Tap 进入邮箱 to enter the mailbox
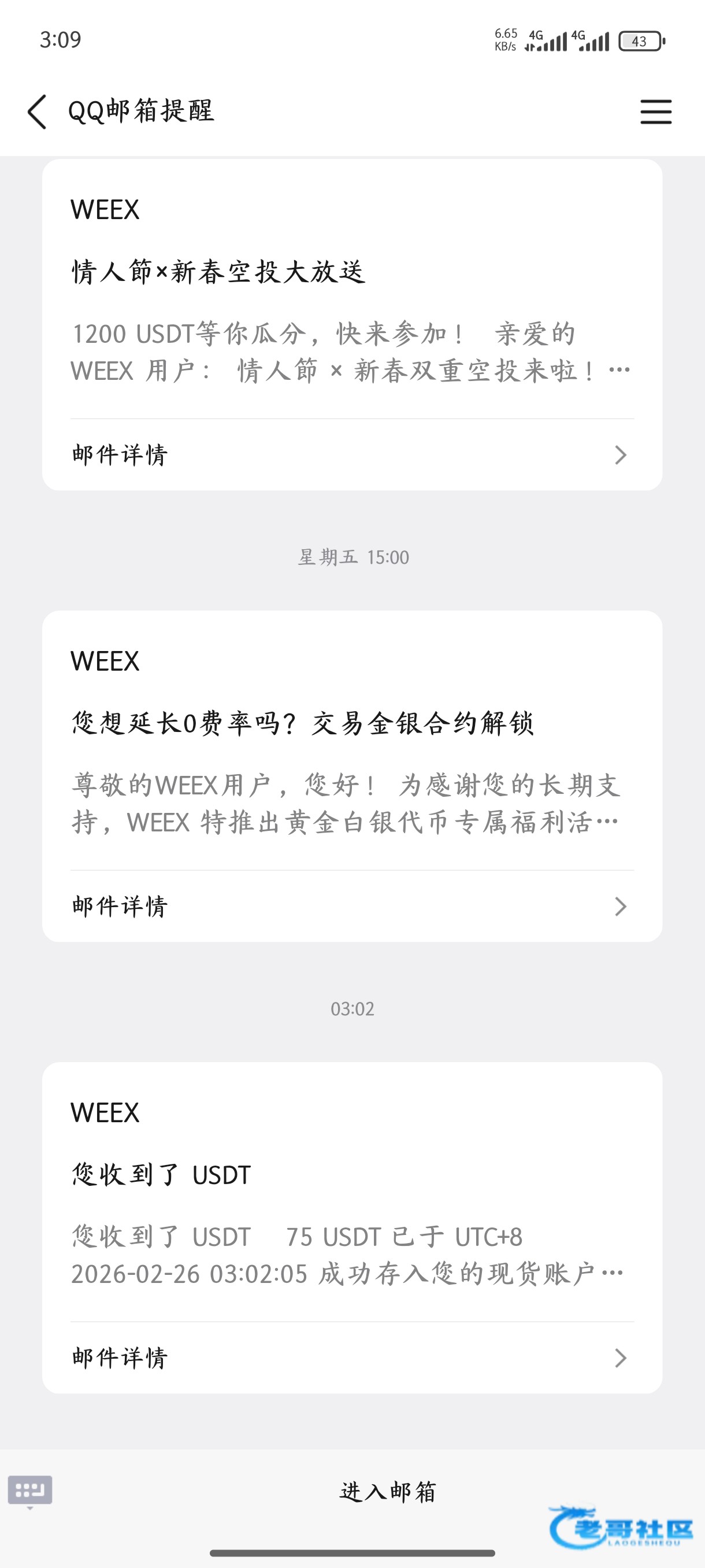Image resolution: width=705 pixels, height=1568 pixels. (x=388, y=1492)
